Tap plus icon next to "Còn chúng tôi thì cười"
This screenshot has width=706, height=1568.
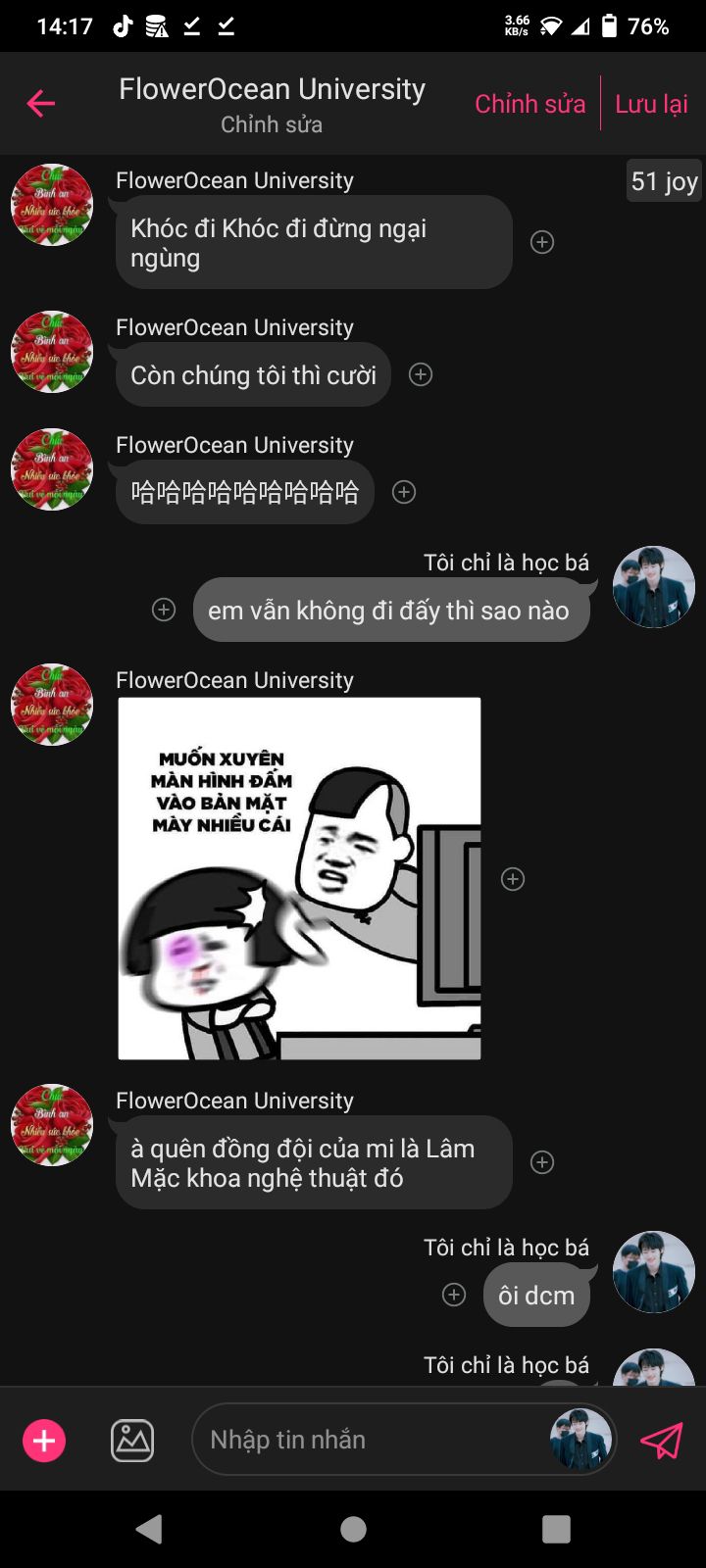point(421,374)
